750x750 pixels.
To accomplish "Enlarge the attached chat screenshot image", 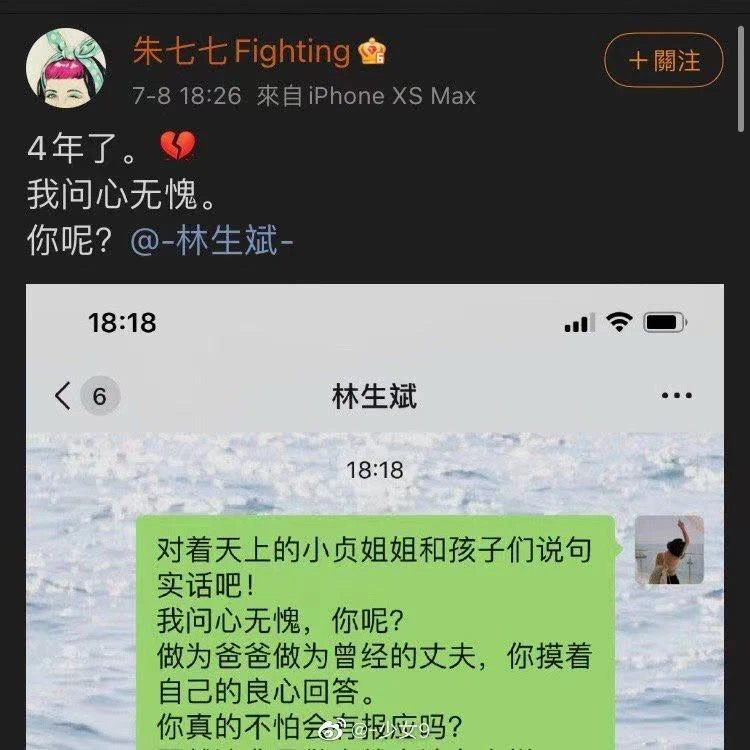I will click(375, 520).
